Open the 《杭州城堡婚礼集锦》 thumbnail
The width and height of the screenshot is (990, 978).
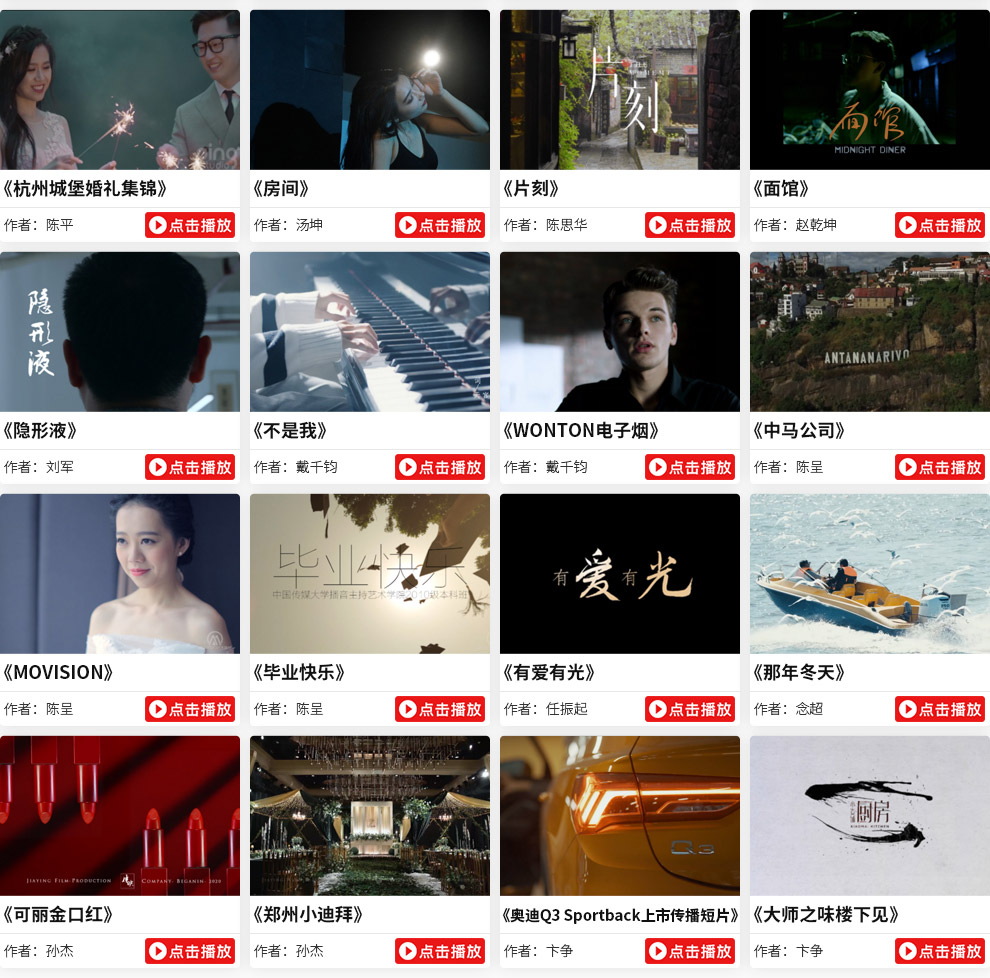[x=120, y=90]
